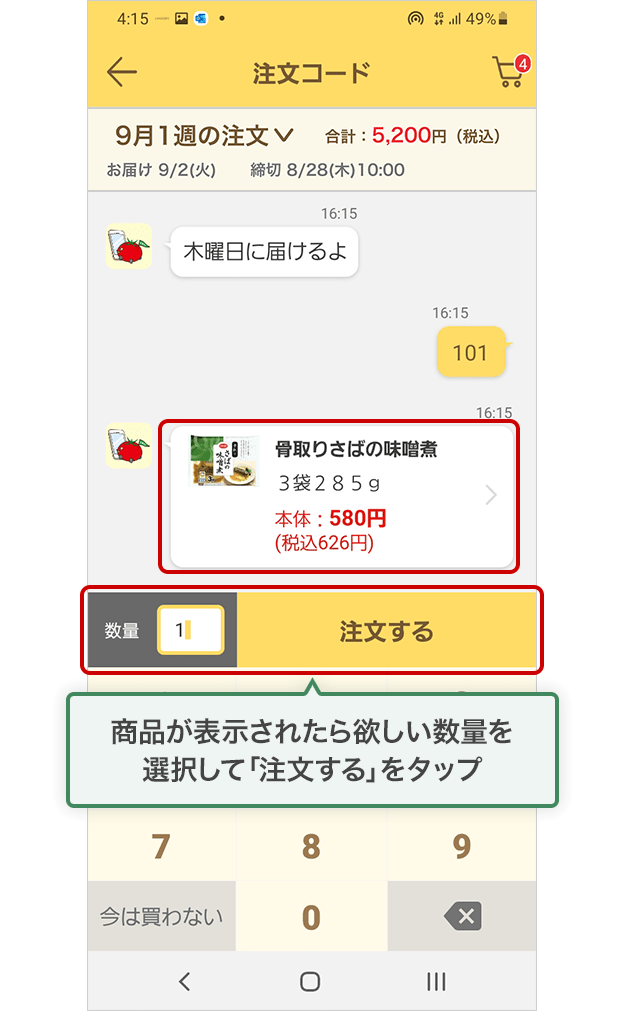Viewport: 626px width, 1011px height.
Task: Enter digit 8 on the keypad
Action: pos(311,845)
